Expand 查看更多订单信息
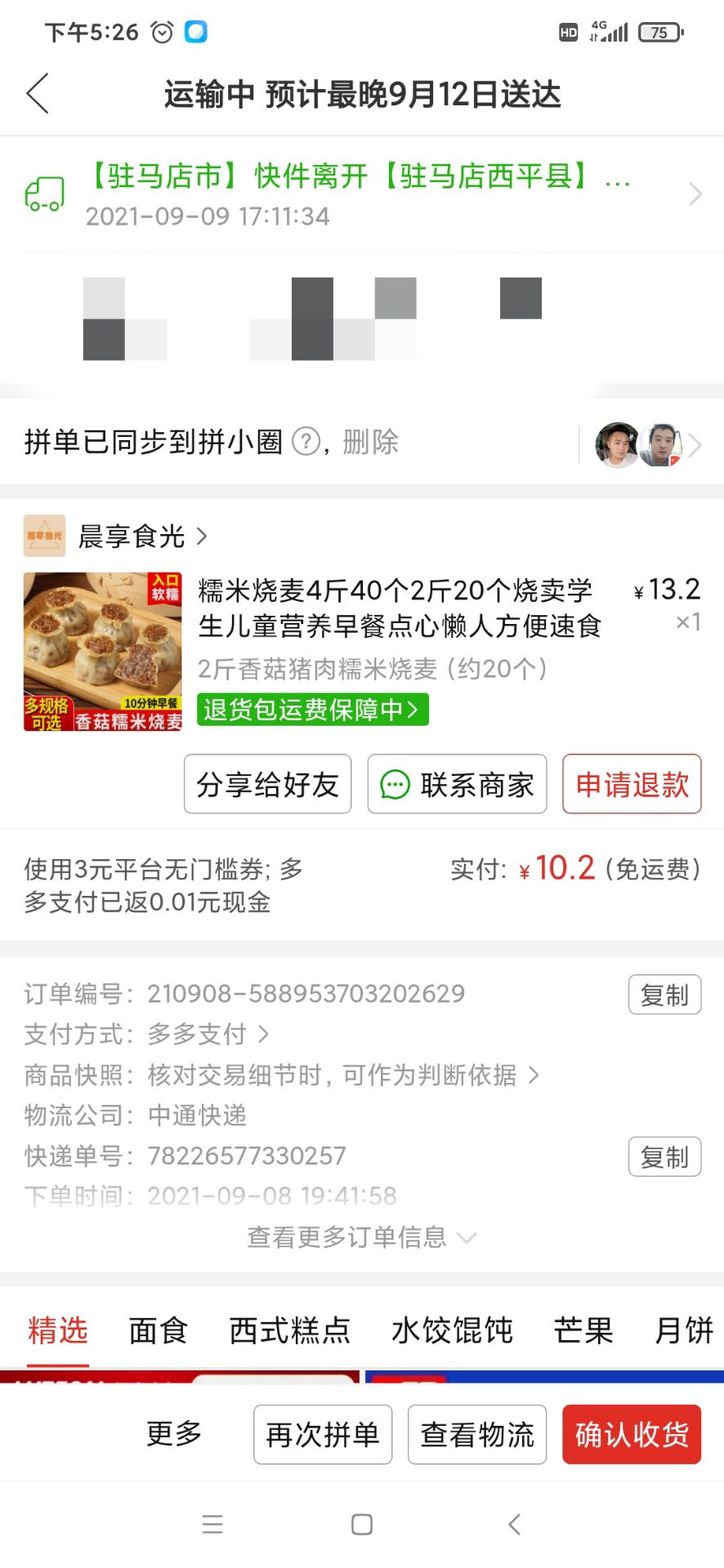This screenshot has width=724, height=1568. pyautogui.click(x=361, y=1237)
